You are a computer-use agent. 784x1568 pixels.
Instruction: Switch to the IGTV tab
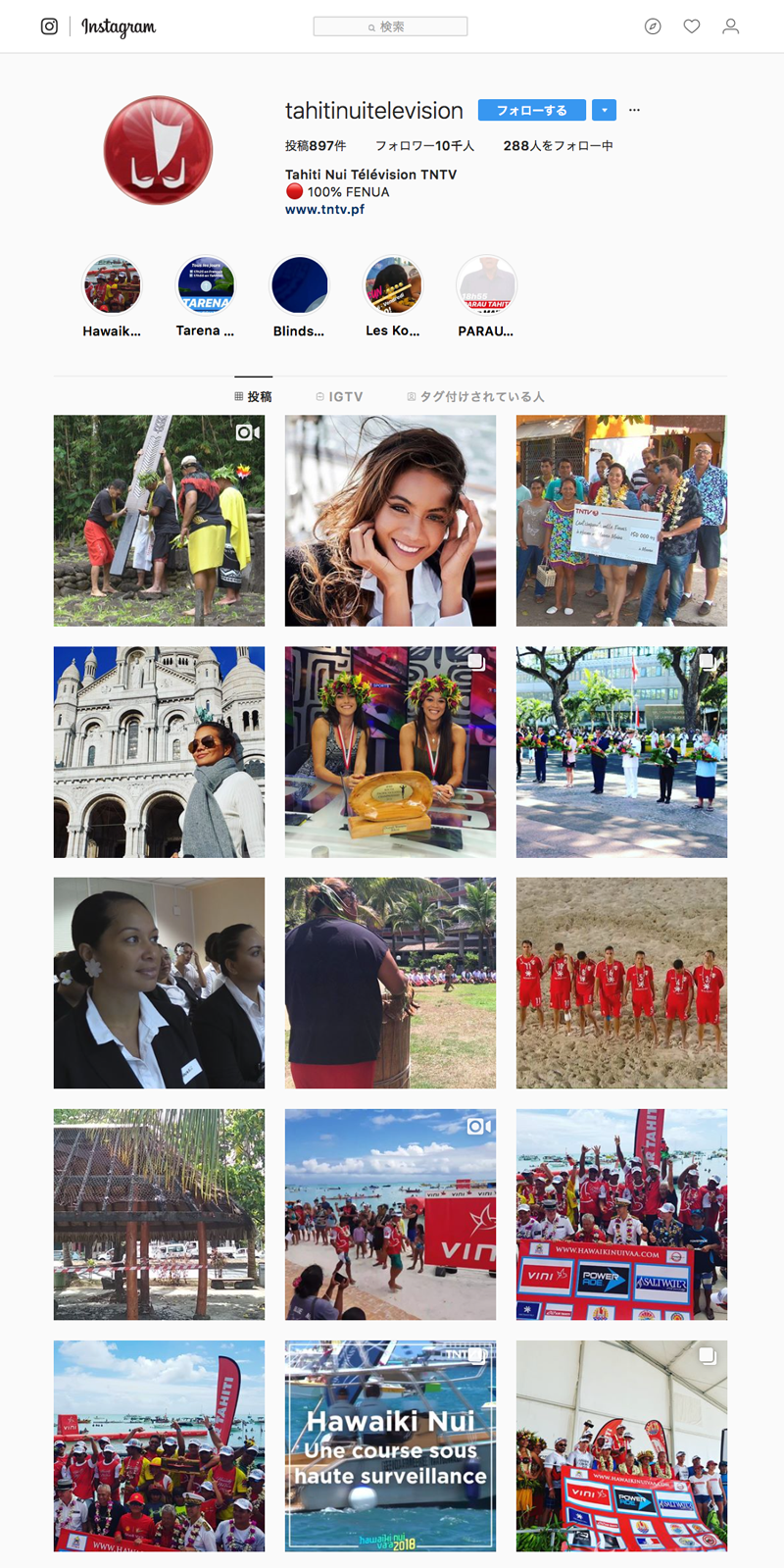coord(339,396)
